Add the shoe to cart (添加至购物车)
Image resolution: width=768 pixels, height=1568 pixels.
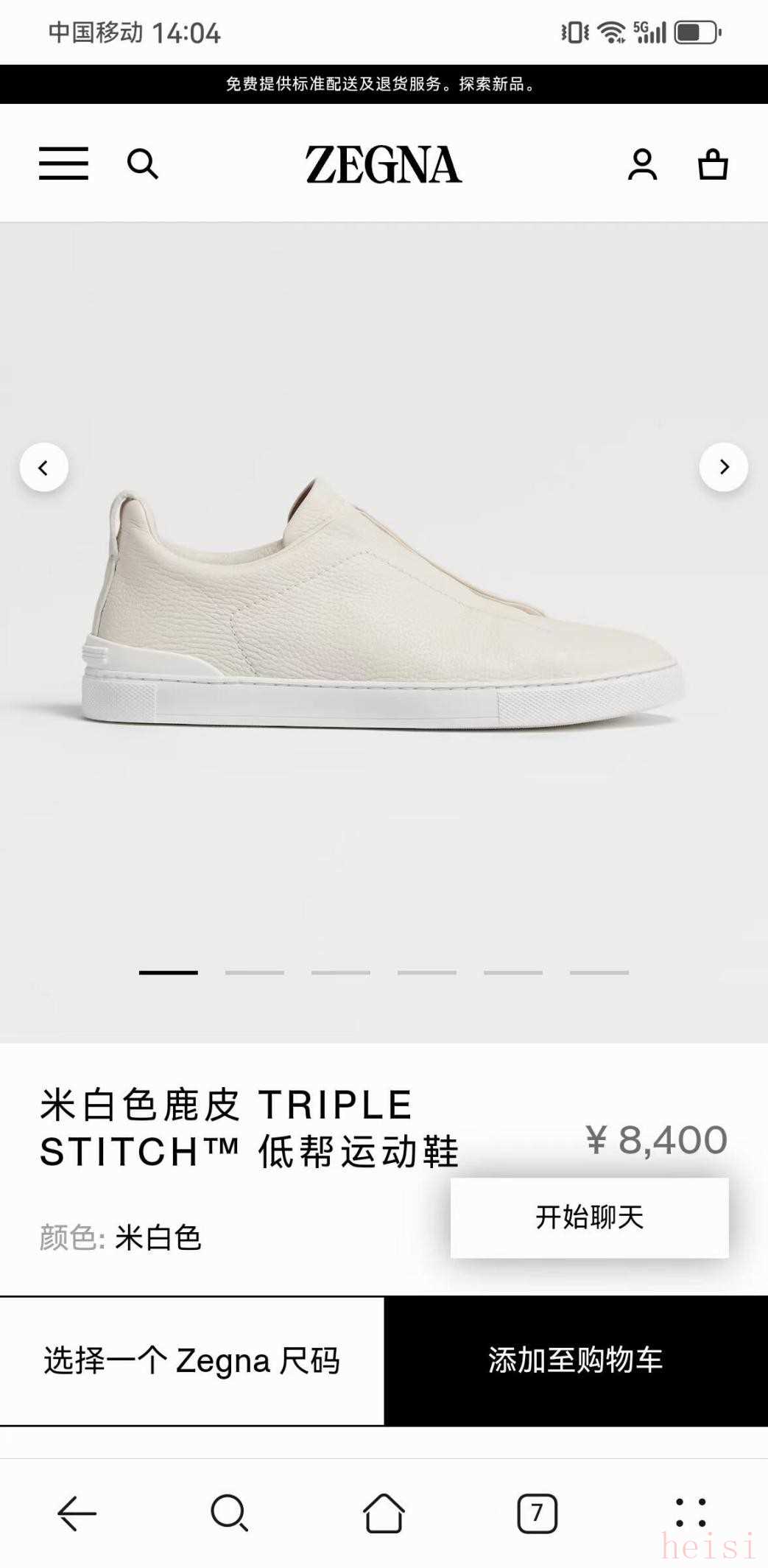576,1360
